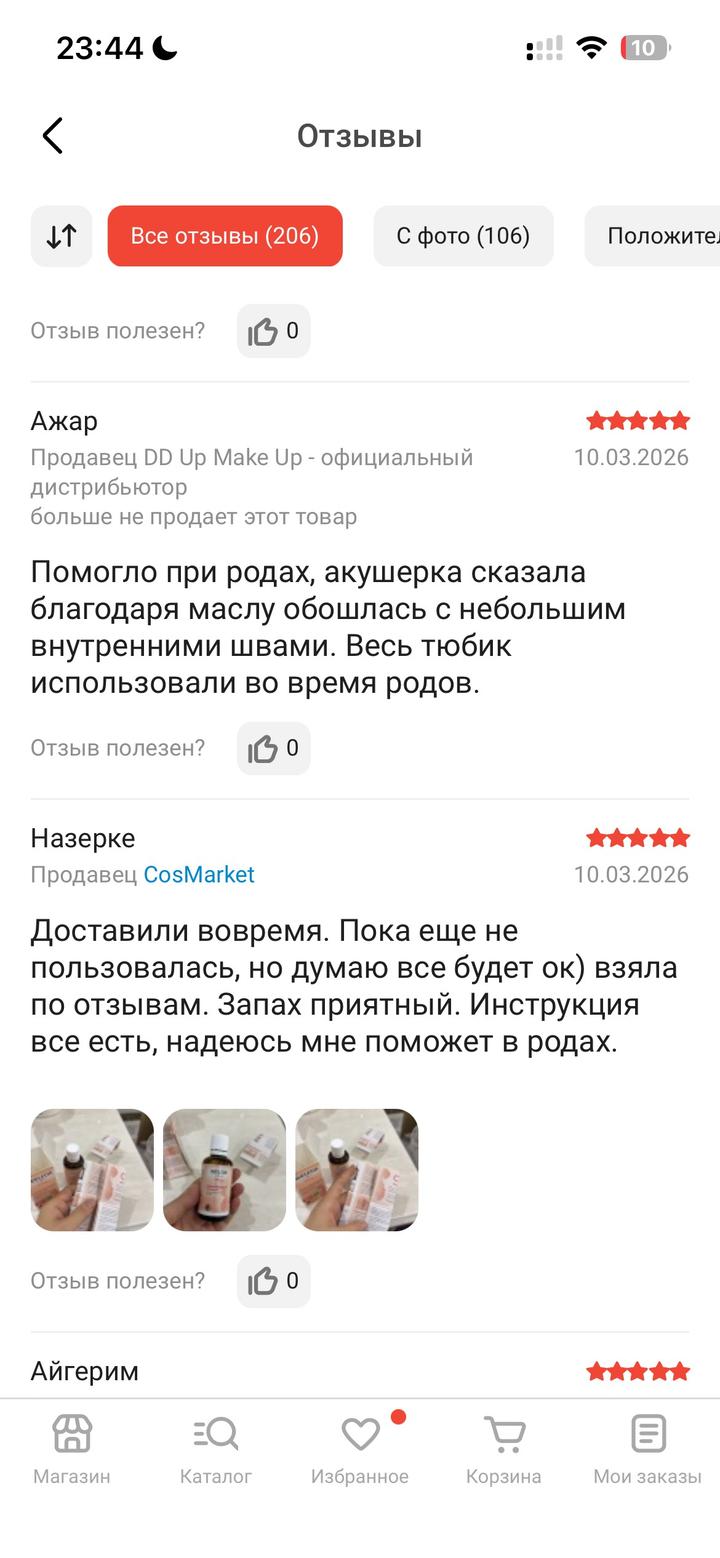Viewport: 720px width, 1558px height.
Task: Enlarge third photo in Назерке's review
Action: (x=356, y=1169)
